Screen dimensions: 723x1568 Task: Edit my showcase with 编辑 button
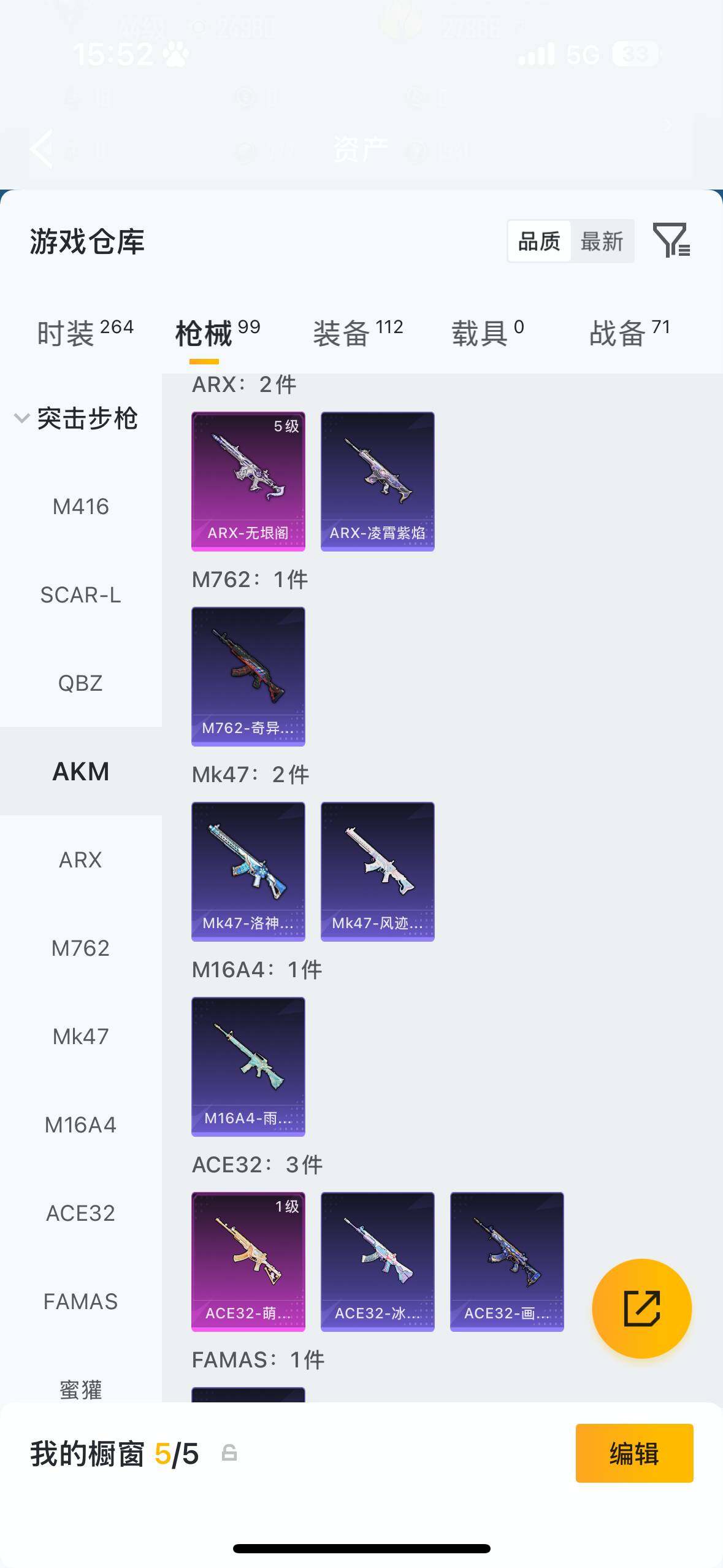tap(634, 1453)
